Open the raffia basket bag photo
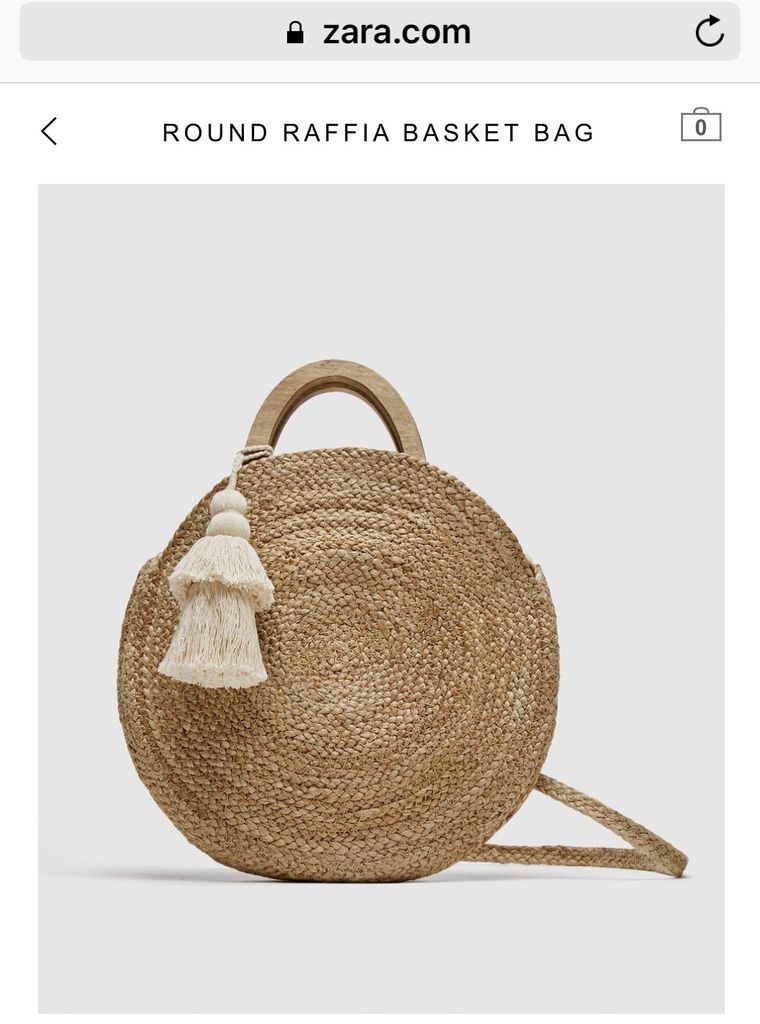This screenshot has height=1024, width=760. pyautogui.click(x=381, y=598)
